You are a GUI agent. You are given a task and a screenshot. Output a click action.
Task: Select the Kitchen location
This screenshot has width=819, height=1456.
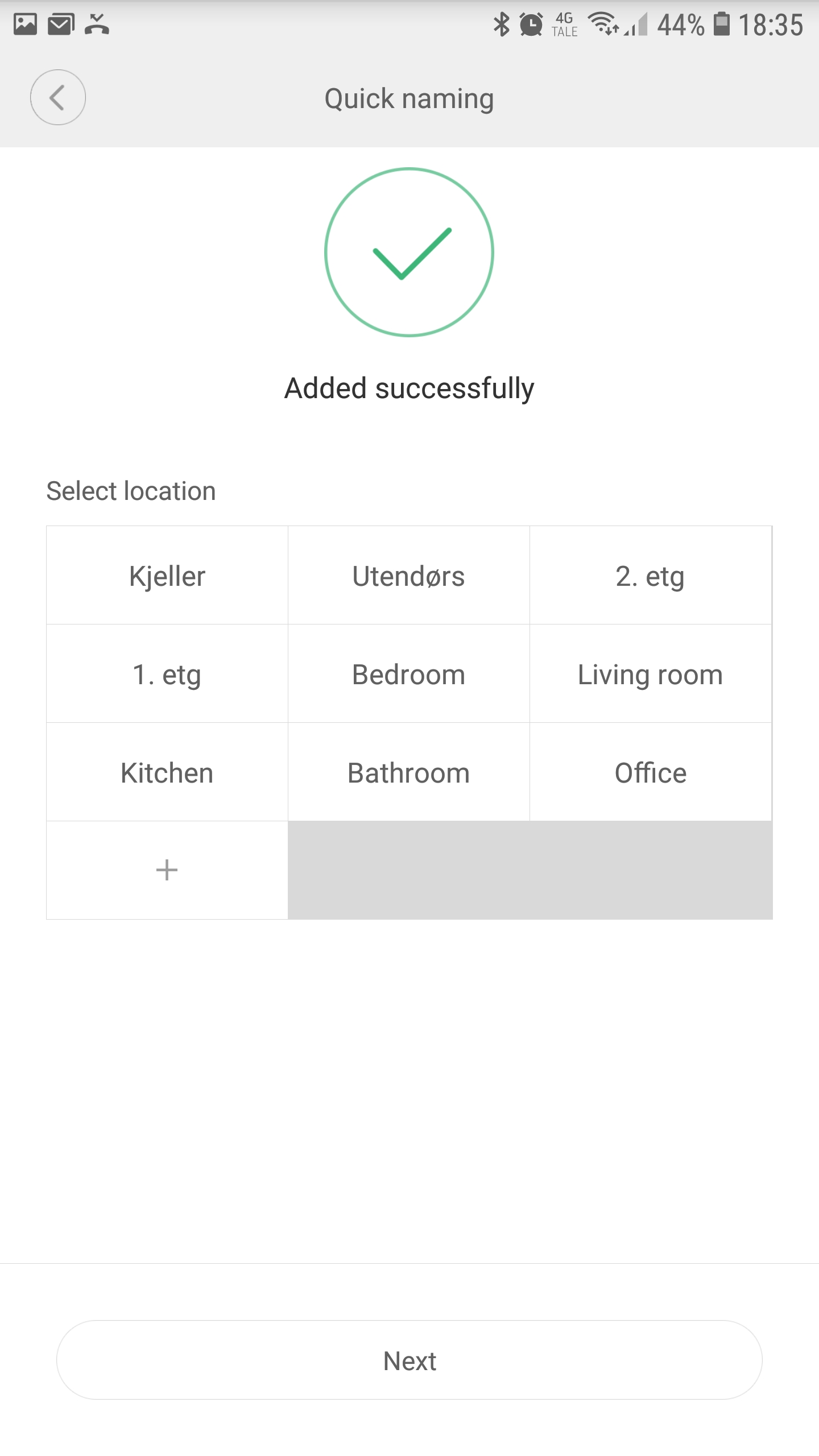167,772
